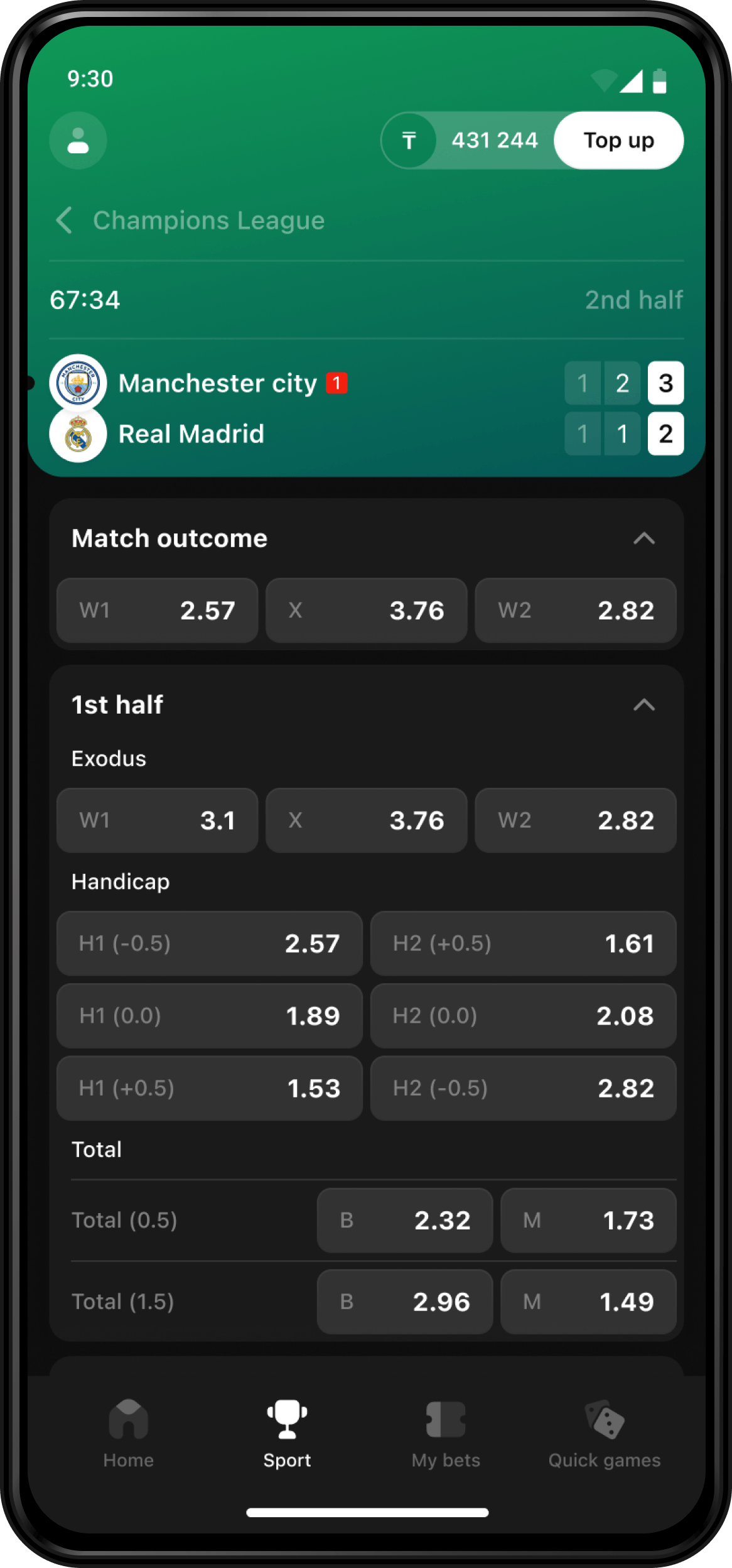Go to the Quick games tab
Viewport: 732px width, 1568px height.
click(x=605, y=1434)
